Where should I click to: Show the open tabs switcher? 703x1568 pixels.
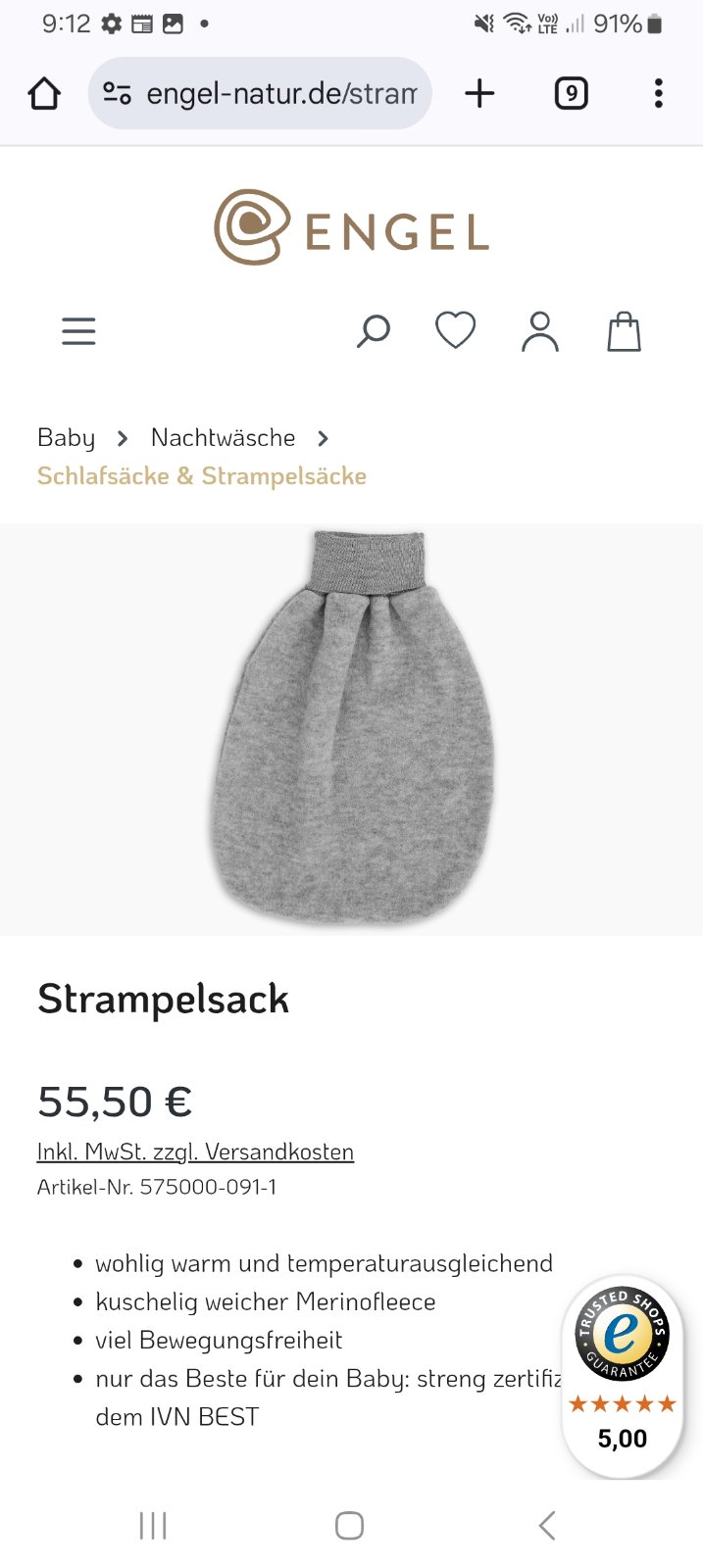click(x=571, y=94)
